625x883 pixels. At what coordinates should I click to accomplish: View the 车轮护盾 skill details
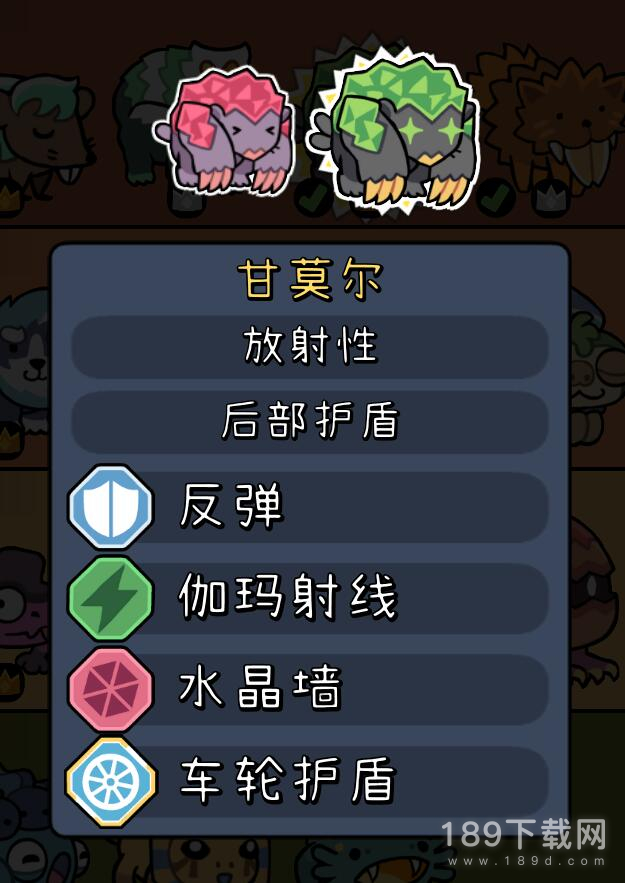pyautogui.click(x=310, y=779)
